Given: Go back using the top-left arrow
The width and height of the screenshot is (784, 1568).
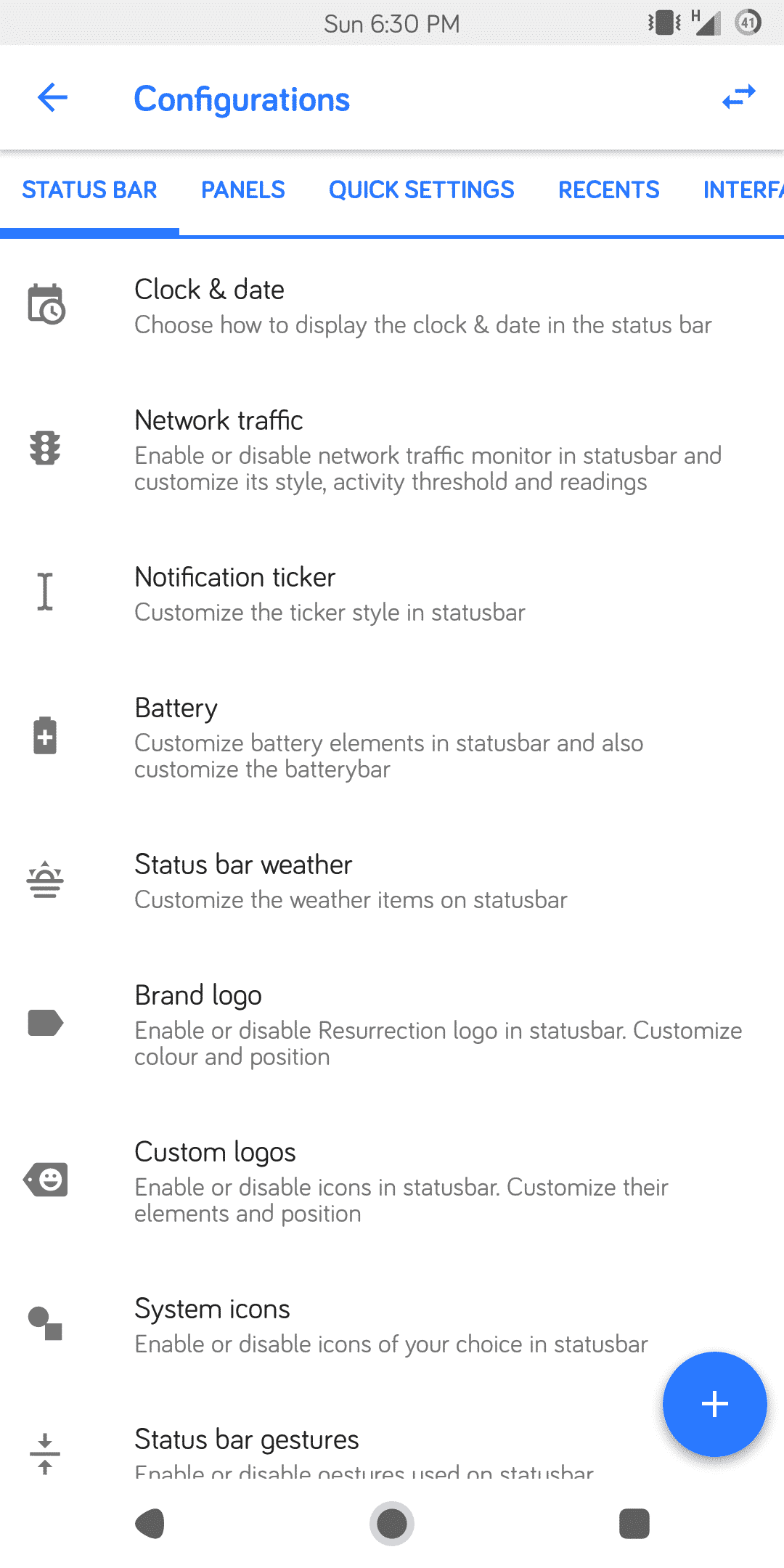Looking at the screenshot, I should coord(52,98).
